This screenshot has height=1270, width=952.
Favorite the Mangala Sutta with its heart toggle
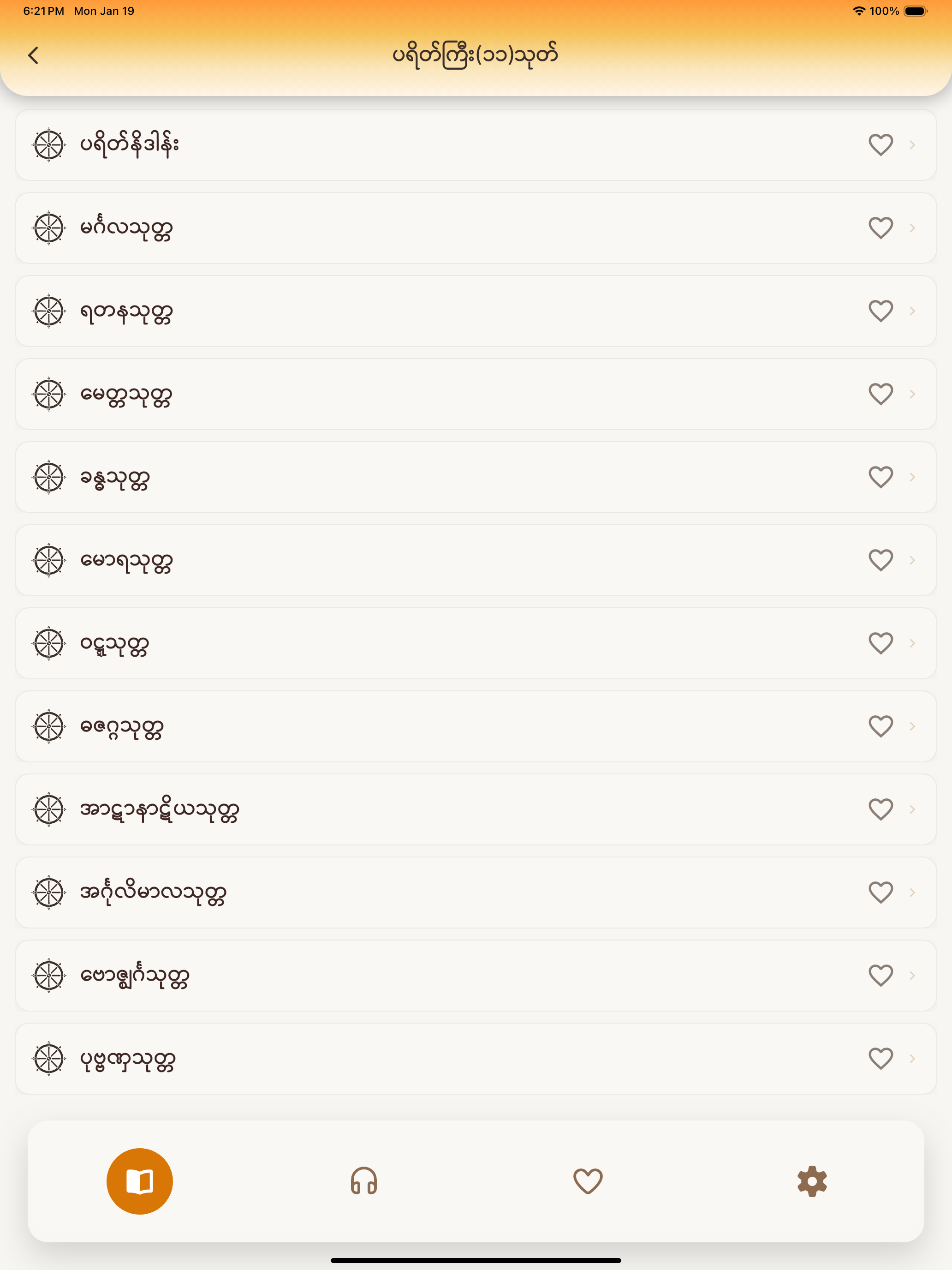880,228
